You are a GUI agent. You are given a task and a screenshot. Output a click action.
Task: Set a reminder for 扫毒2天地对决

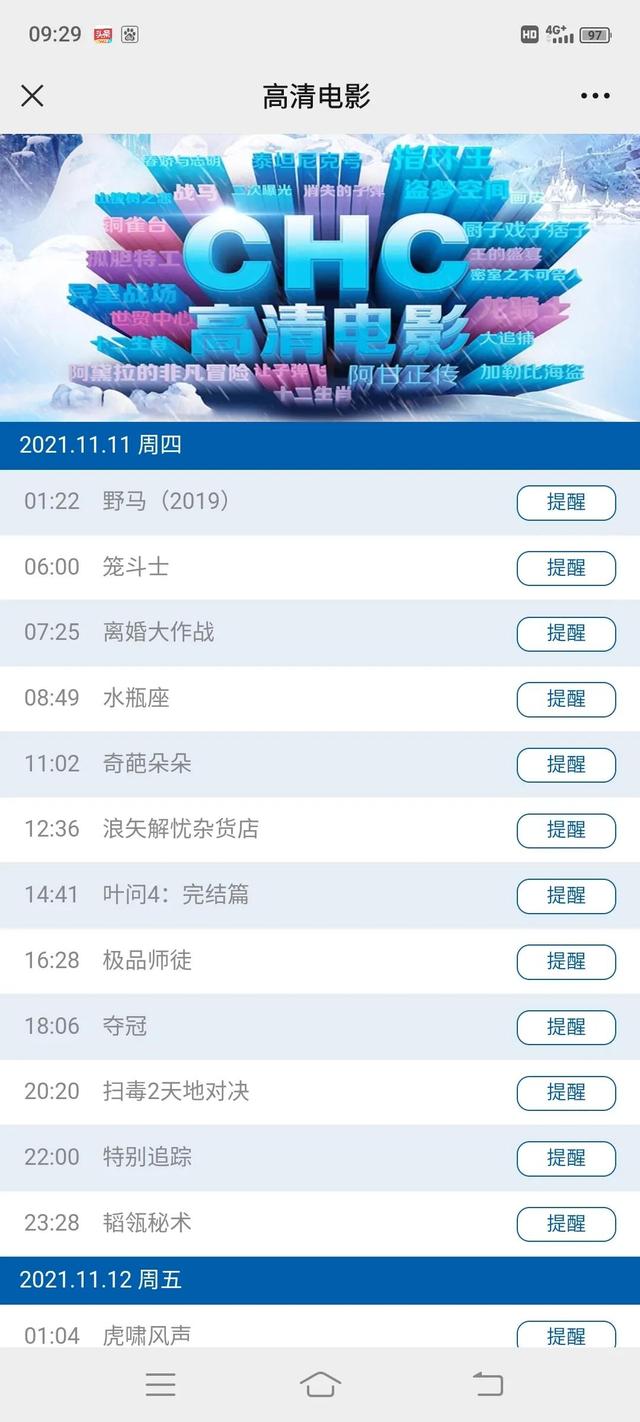pyautogui.click(x=566, y=1092)
